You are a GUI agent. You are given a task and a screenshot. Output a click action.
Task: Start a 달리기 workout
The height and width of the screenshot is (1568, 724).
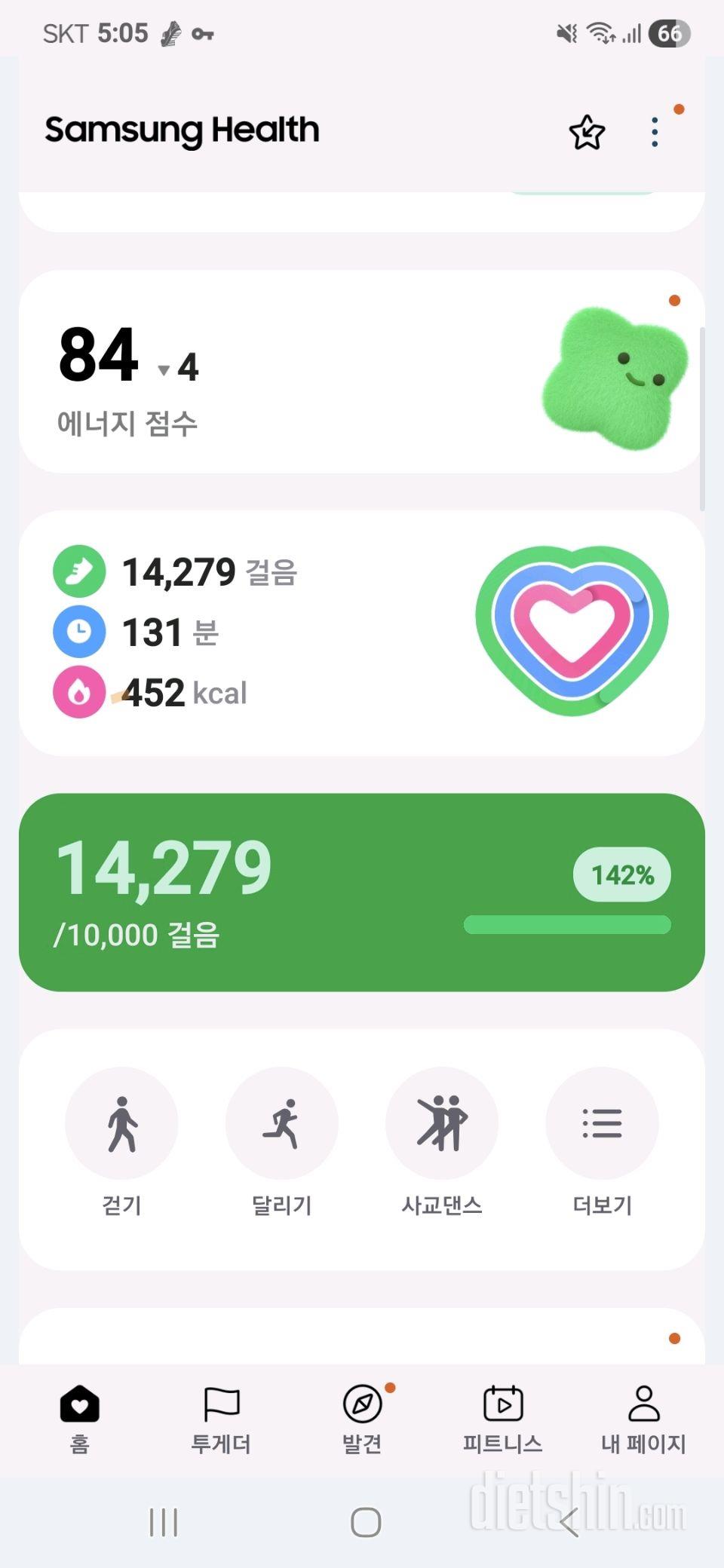(281, 1123)
